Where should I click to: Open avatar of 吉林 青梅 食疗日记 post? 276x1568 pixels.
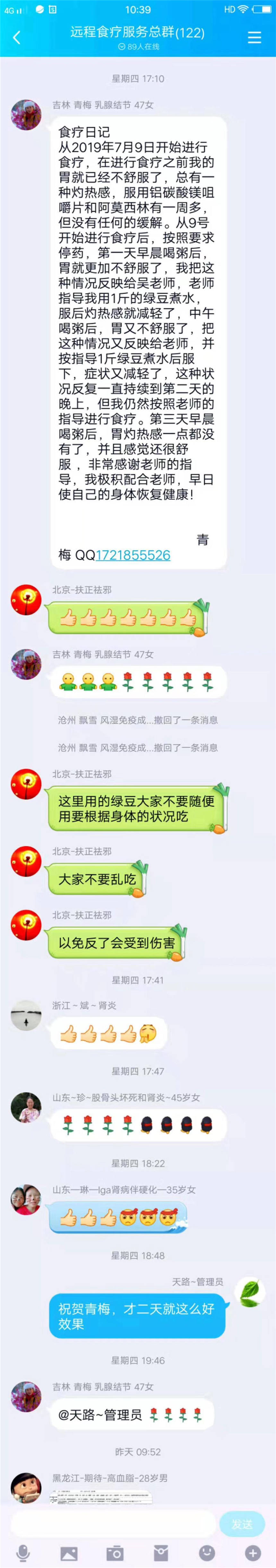(x=26, y=114)
